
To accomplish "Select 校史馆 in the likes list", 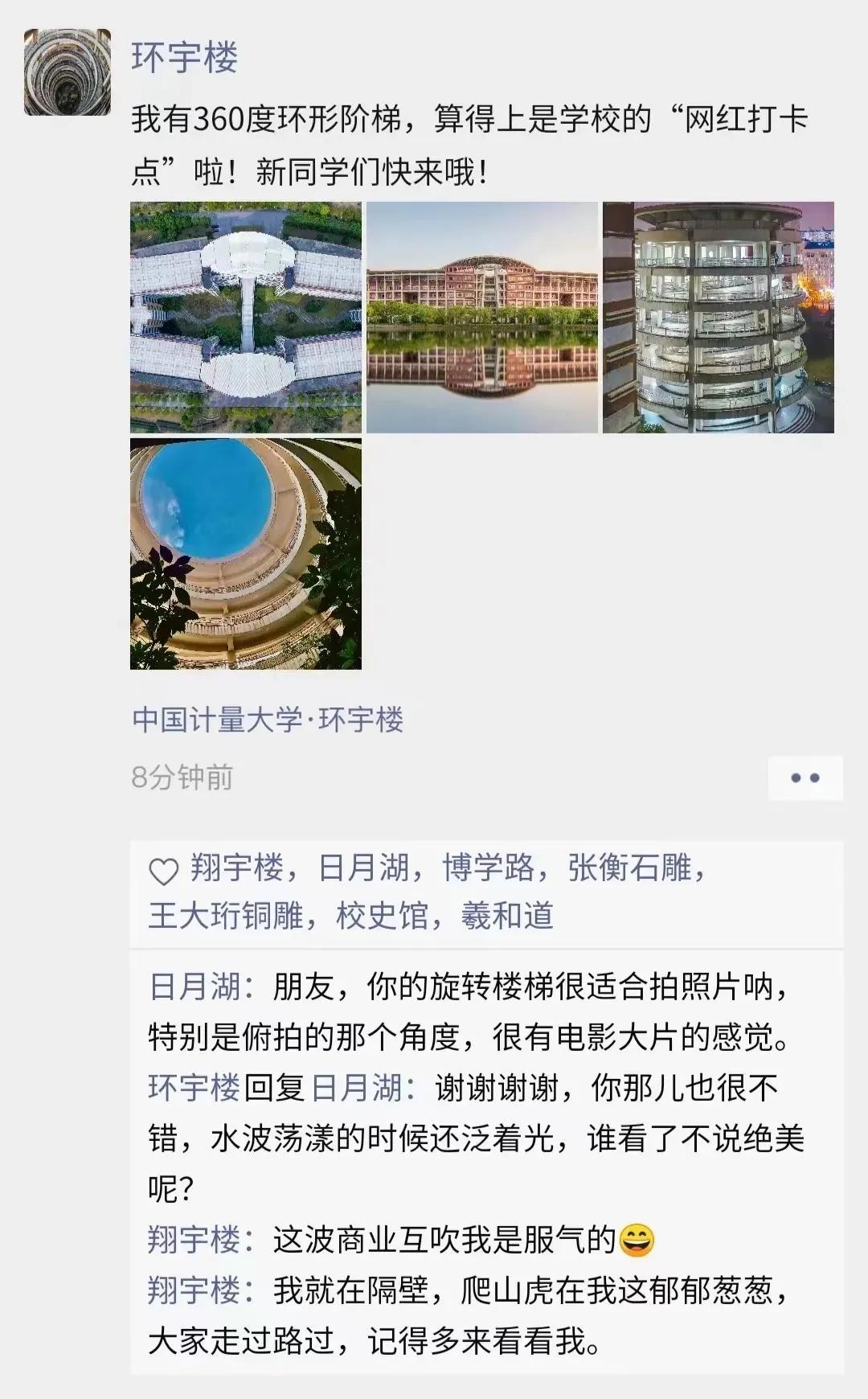I will [383, 916].
